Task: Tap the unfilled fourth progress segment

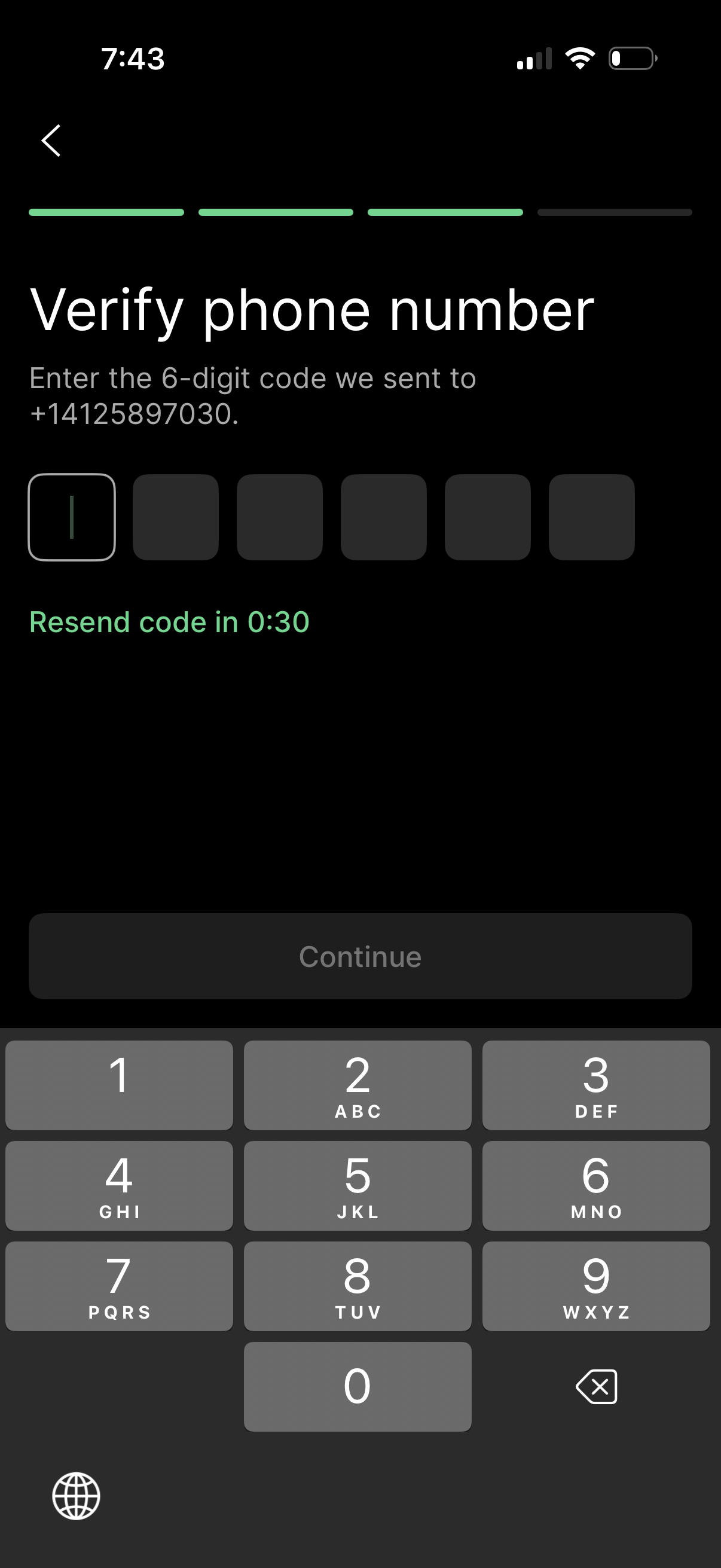Action: click(614, 211)
